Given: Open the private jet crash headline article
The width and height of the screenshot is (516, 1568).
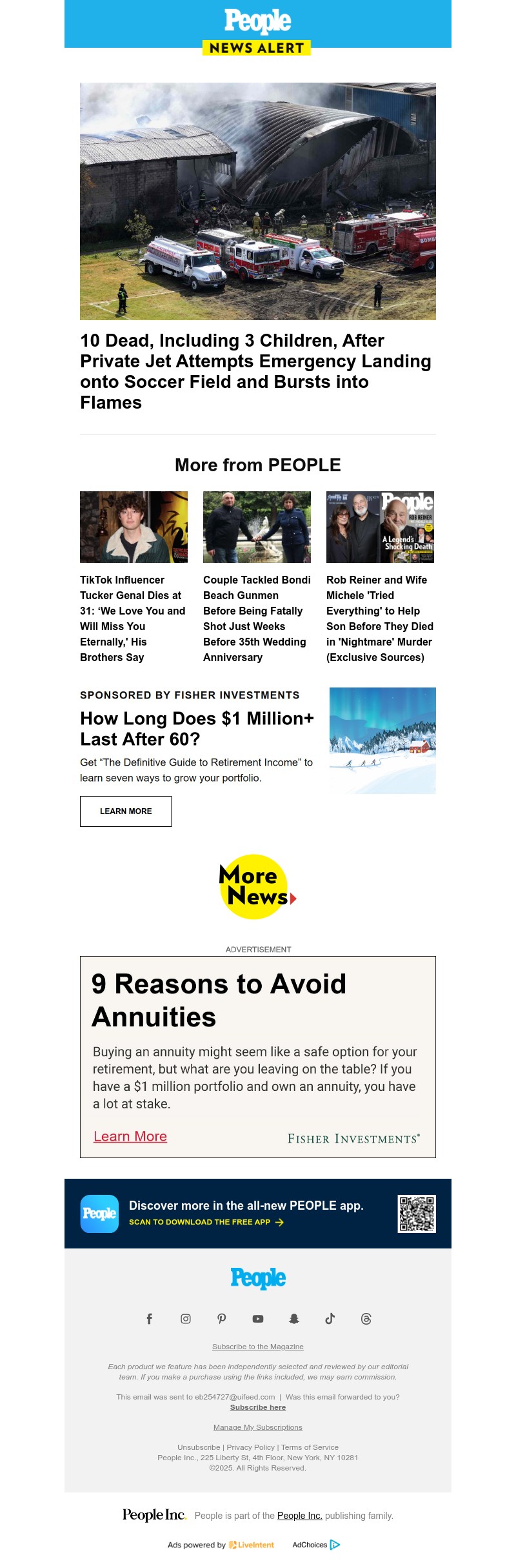Looking at the screenshot, I should [x=255, y=371].
